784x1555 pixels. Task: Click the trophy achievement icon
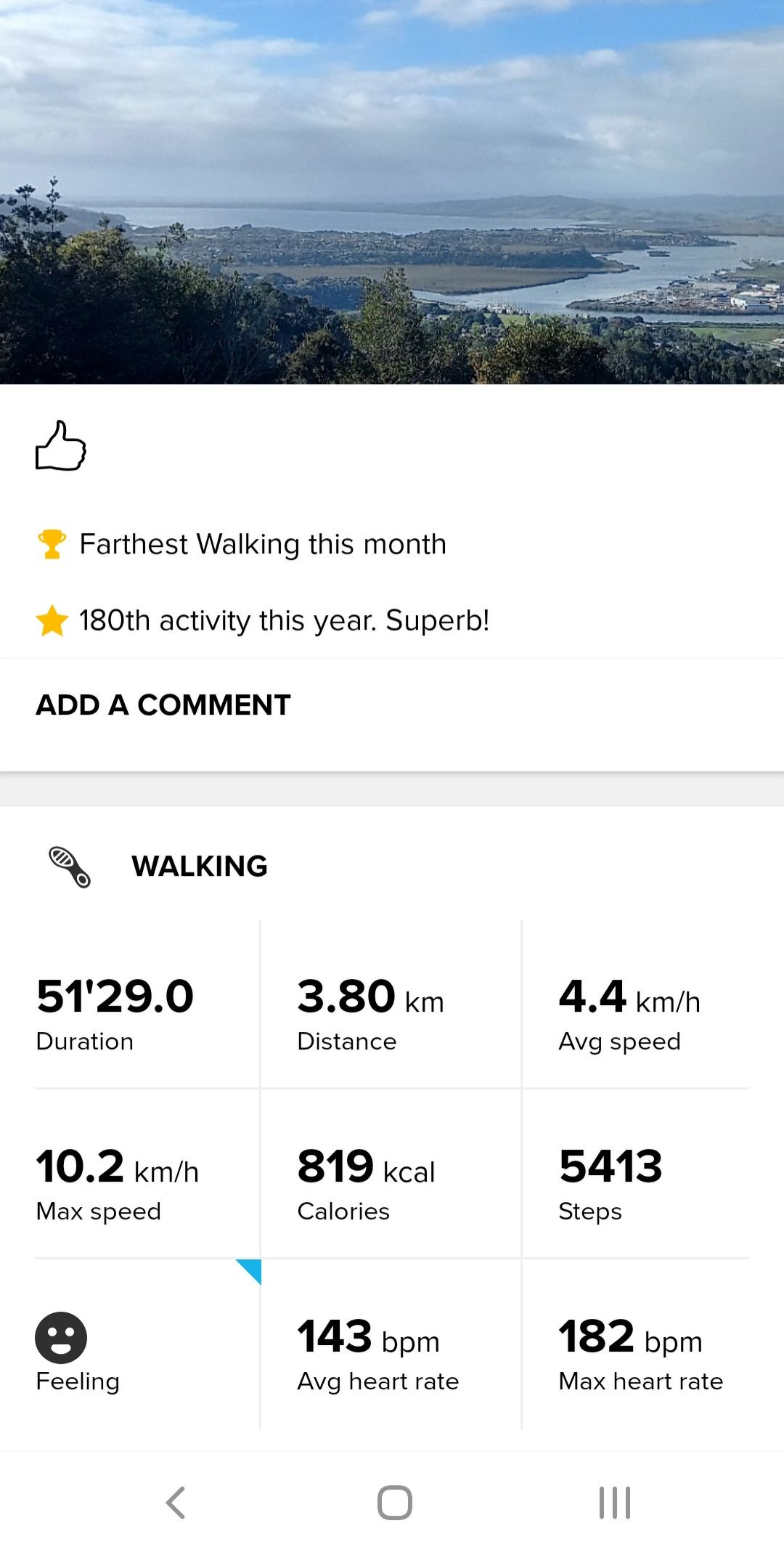point(51,543)
